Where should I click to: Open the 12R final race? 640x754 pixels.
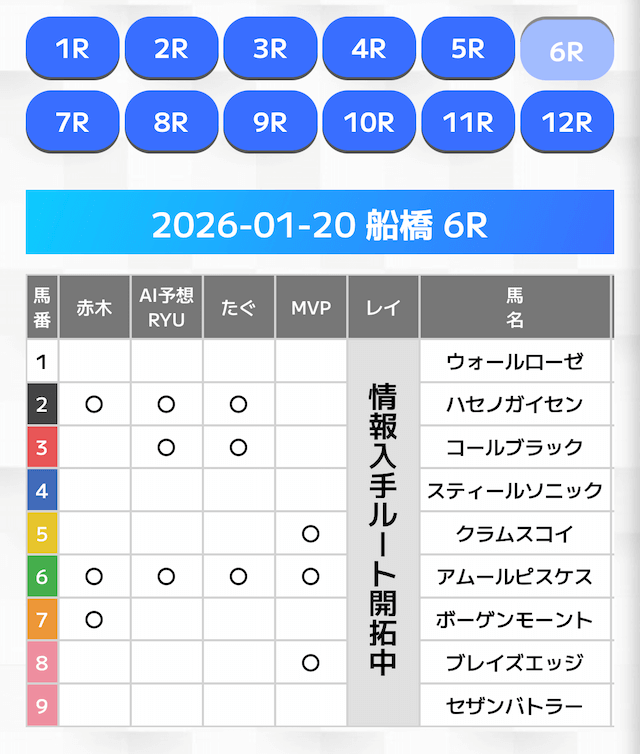[567, 122]
